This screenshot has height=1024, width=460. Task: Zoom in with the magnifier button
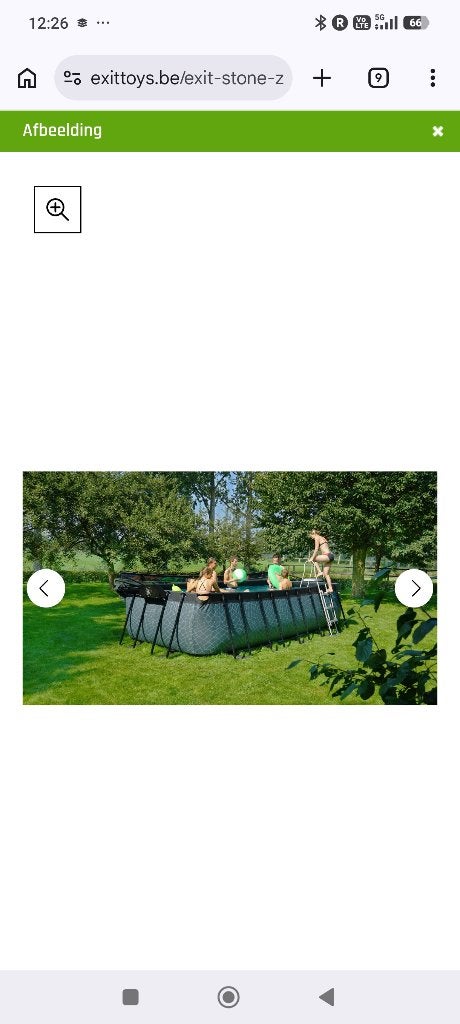click(58, 210)
